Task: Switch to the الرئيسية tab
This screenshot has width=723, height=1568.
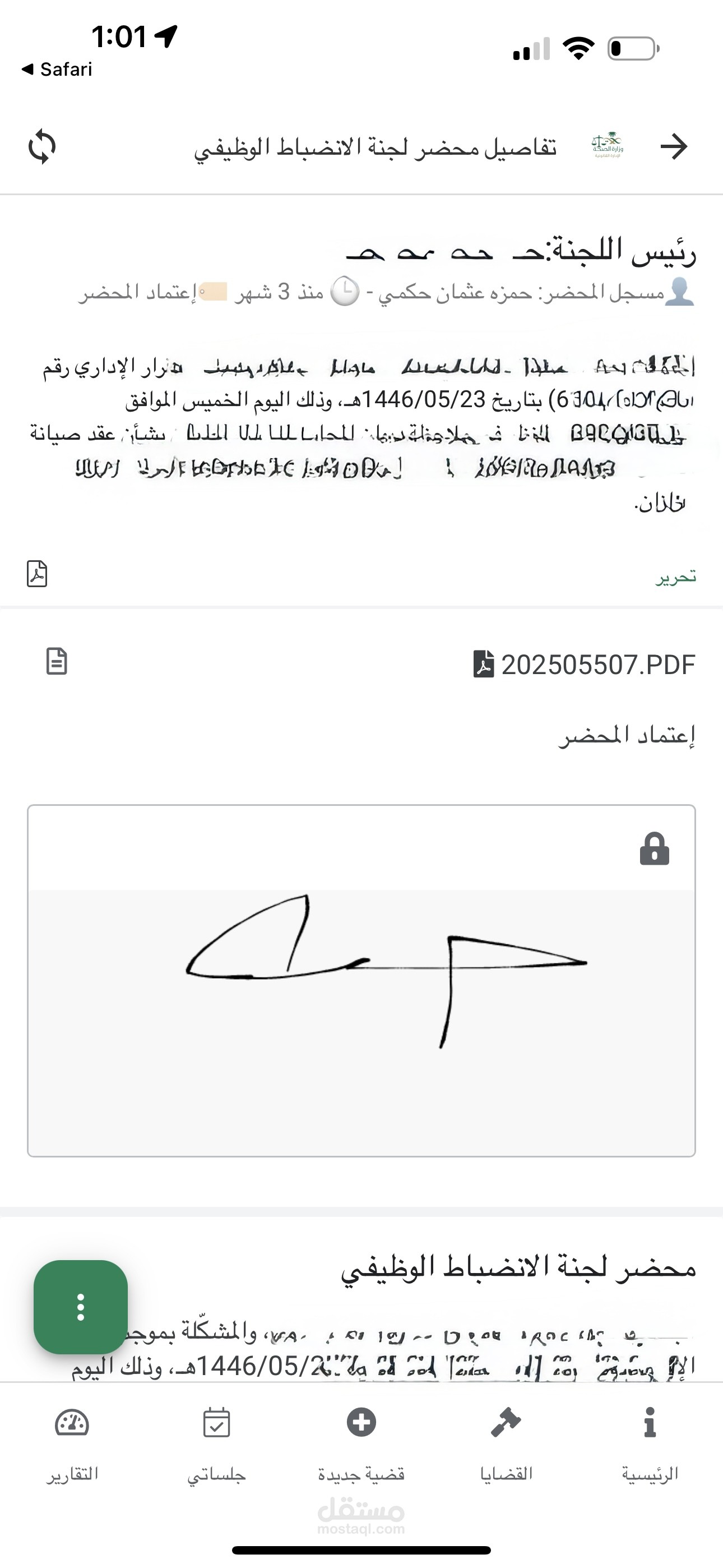Action: (x=650, y=1446)
